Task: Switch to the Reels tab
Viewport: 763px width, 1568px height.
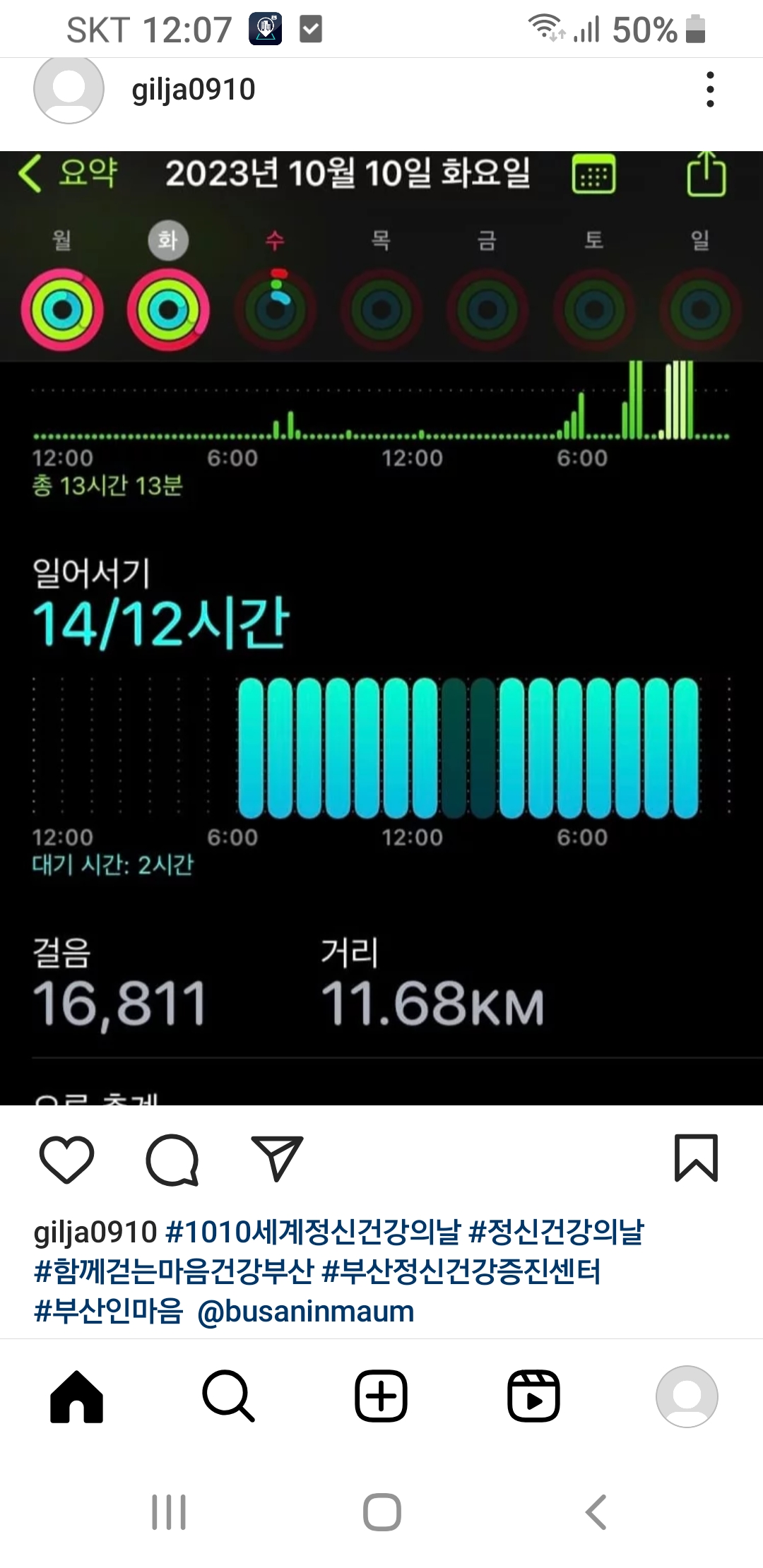Action: (533, 1396)
